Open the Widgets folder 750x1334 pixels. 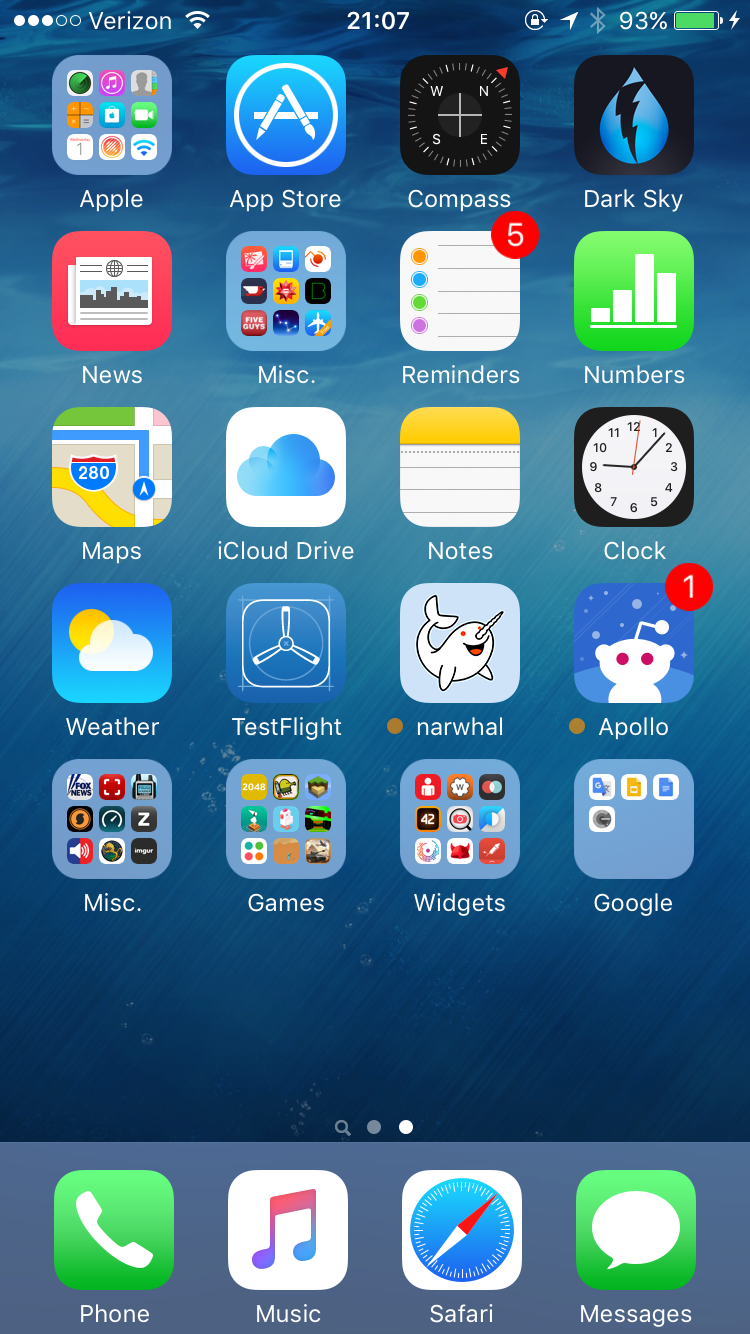pos(460,819)
